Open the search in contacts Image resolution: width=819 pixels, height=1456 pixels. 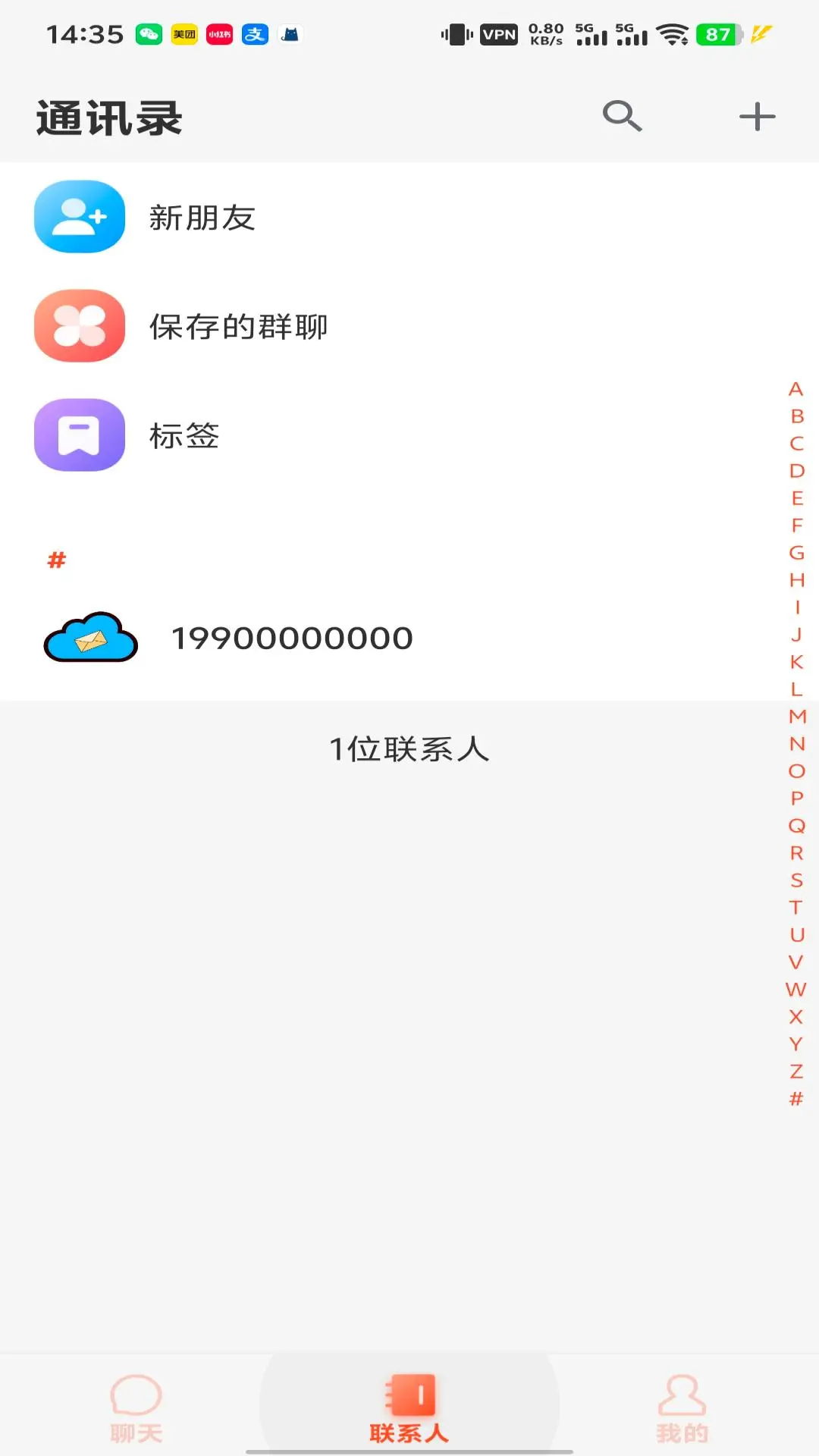[x=623, y=117]
